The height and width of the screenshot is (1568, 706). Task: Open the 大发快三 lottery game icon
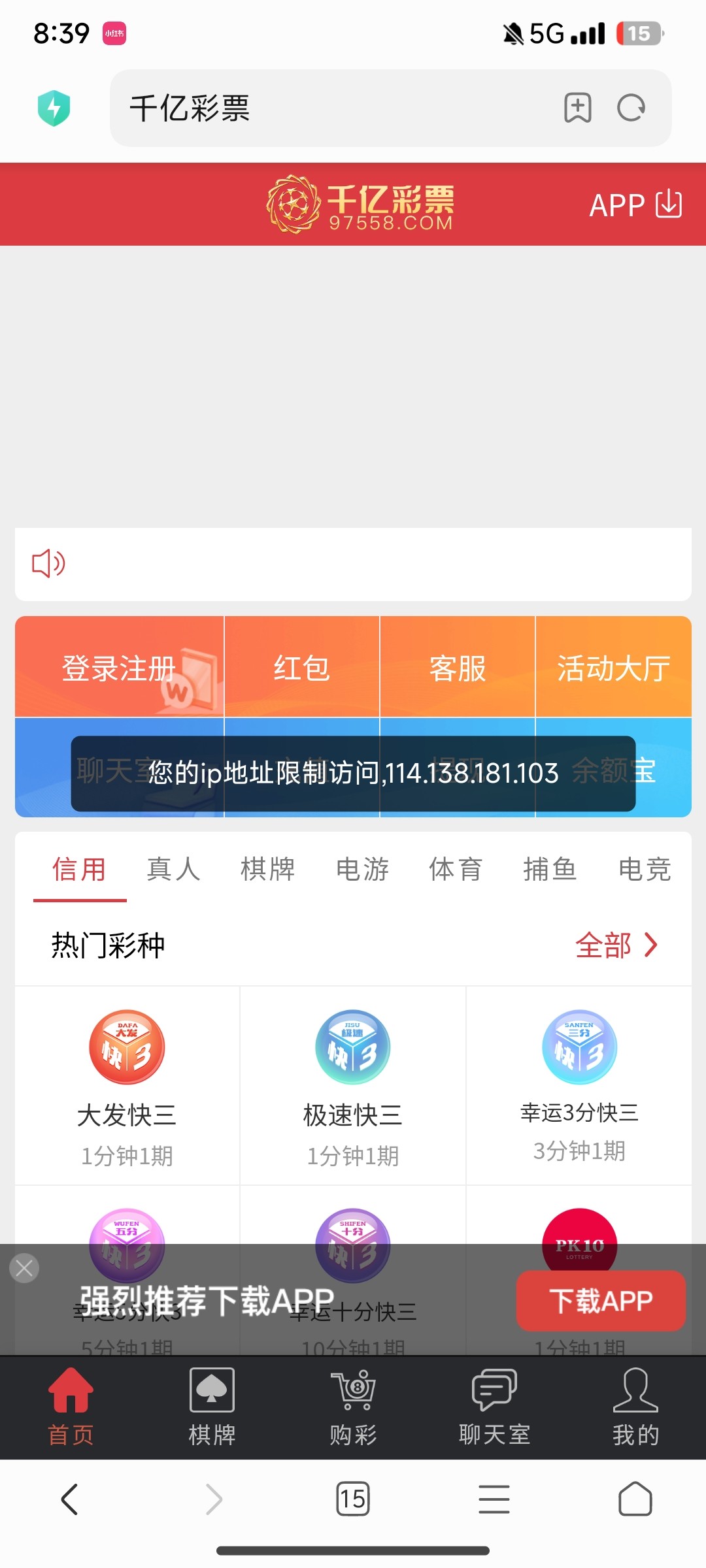[126, 1047]
